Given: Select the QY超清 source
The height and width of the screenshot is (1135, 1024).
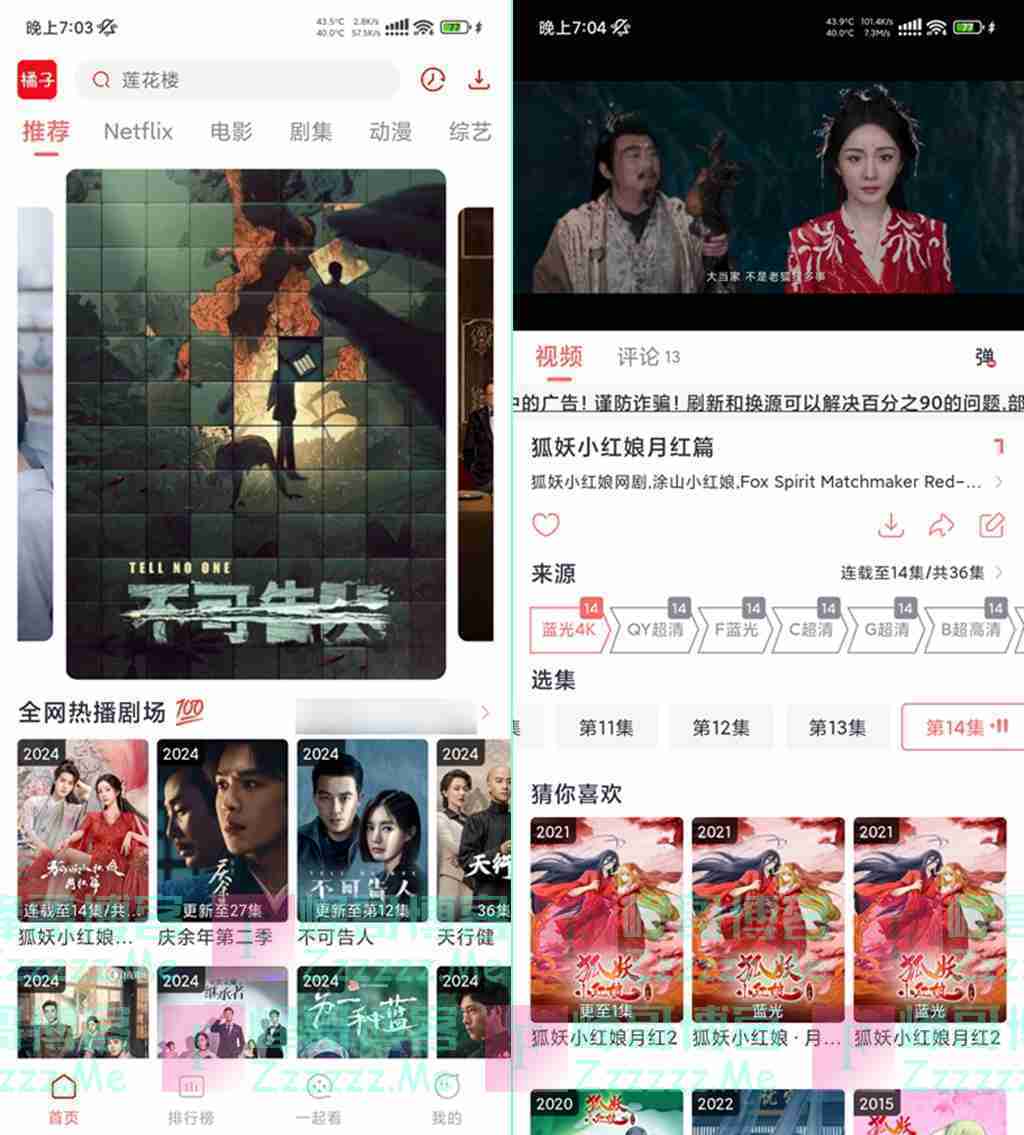Looking at the screenshot, I should [656, 630].
